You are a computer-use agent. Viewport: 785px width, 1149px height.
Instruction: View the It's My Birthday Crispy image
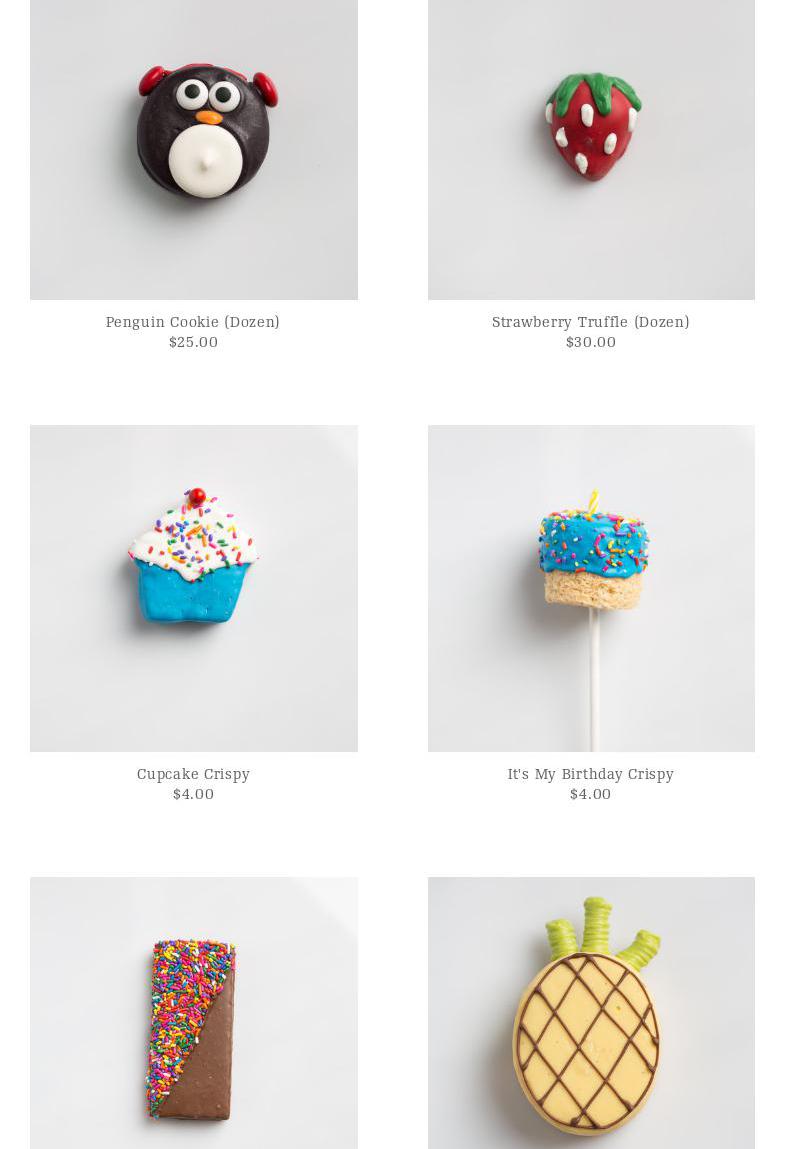coord(591,588)
